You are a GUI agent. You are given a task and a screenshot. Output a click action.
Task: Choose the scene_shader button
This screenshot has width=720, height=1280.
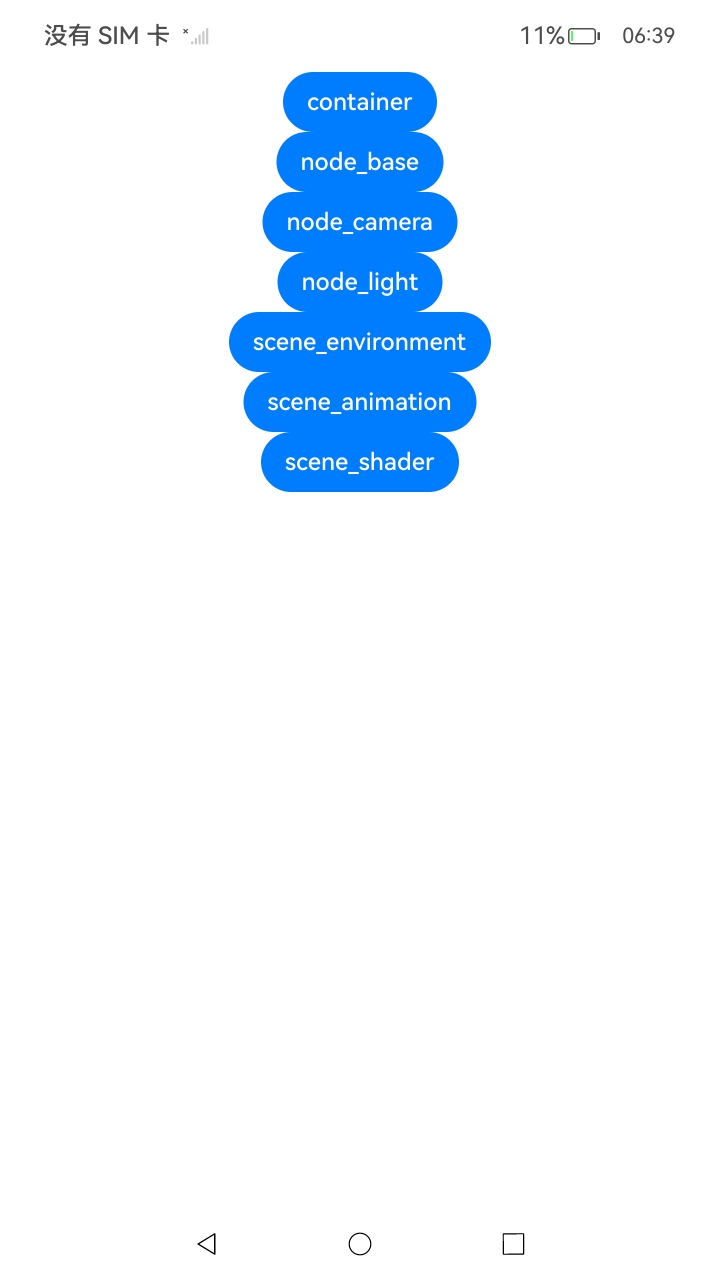click(x=360, y=462)
